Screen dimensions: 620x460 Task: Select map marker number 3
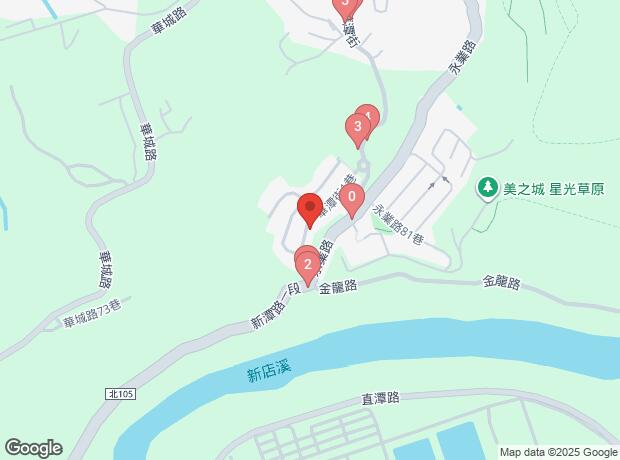[x=356, y=127]
